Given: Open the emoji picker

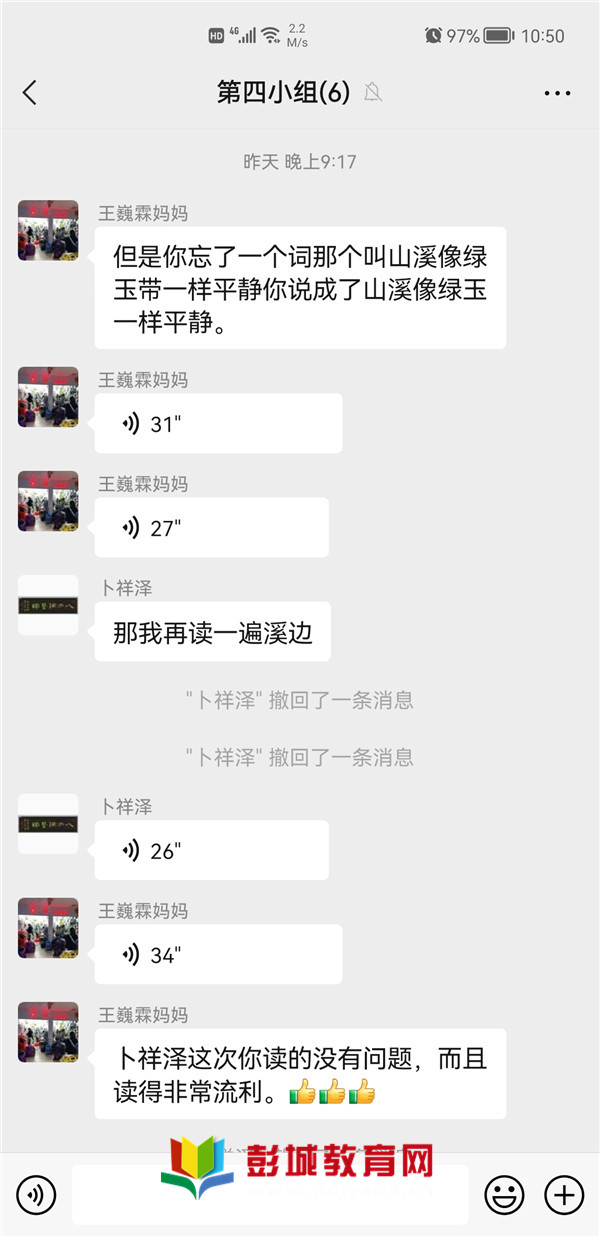Looking at the screenshot, I should (x=505, y=1194).
